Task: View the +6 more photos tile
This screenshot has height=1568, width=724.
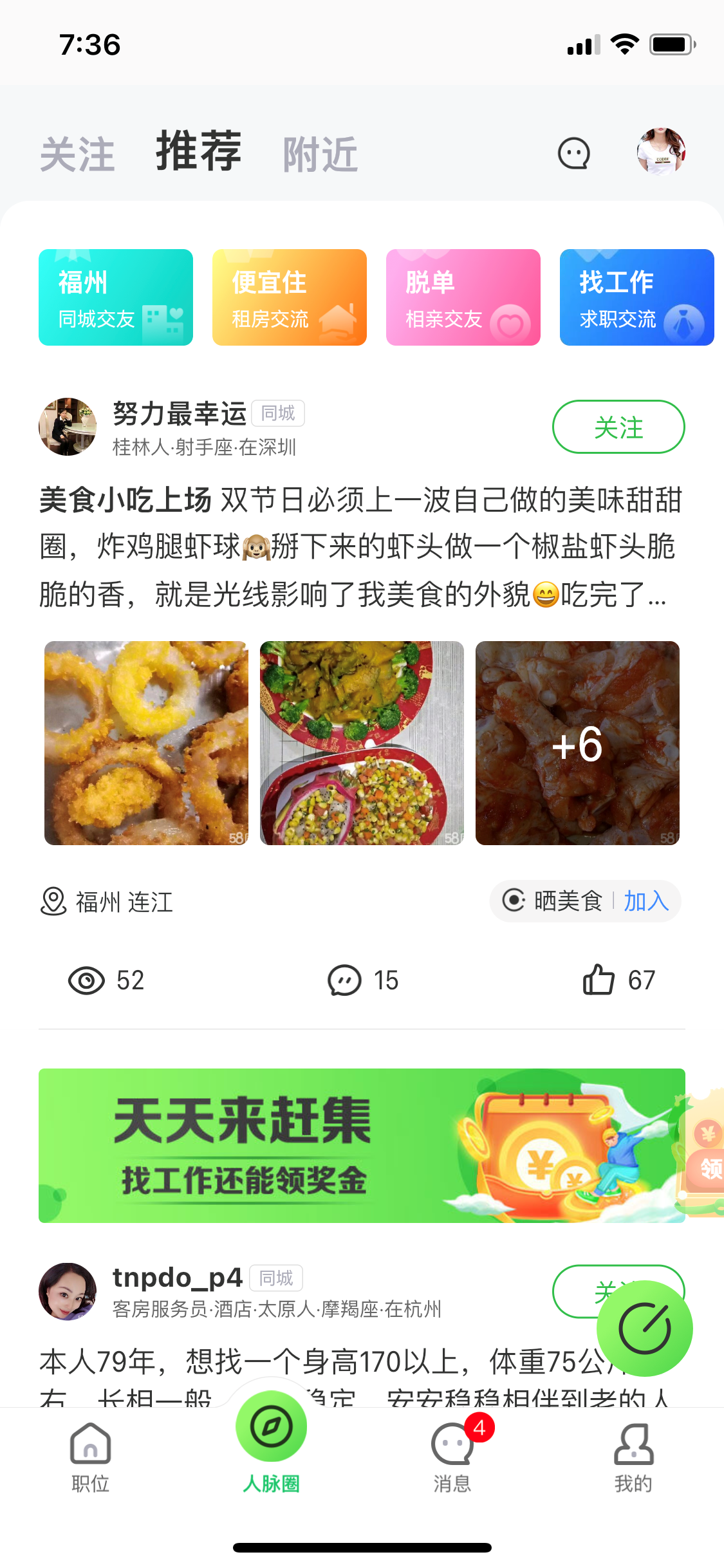Action: 577,743
